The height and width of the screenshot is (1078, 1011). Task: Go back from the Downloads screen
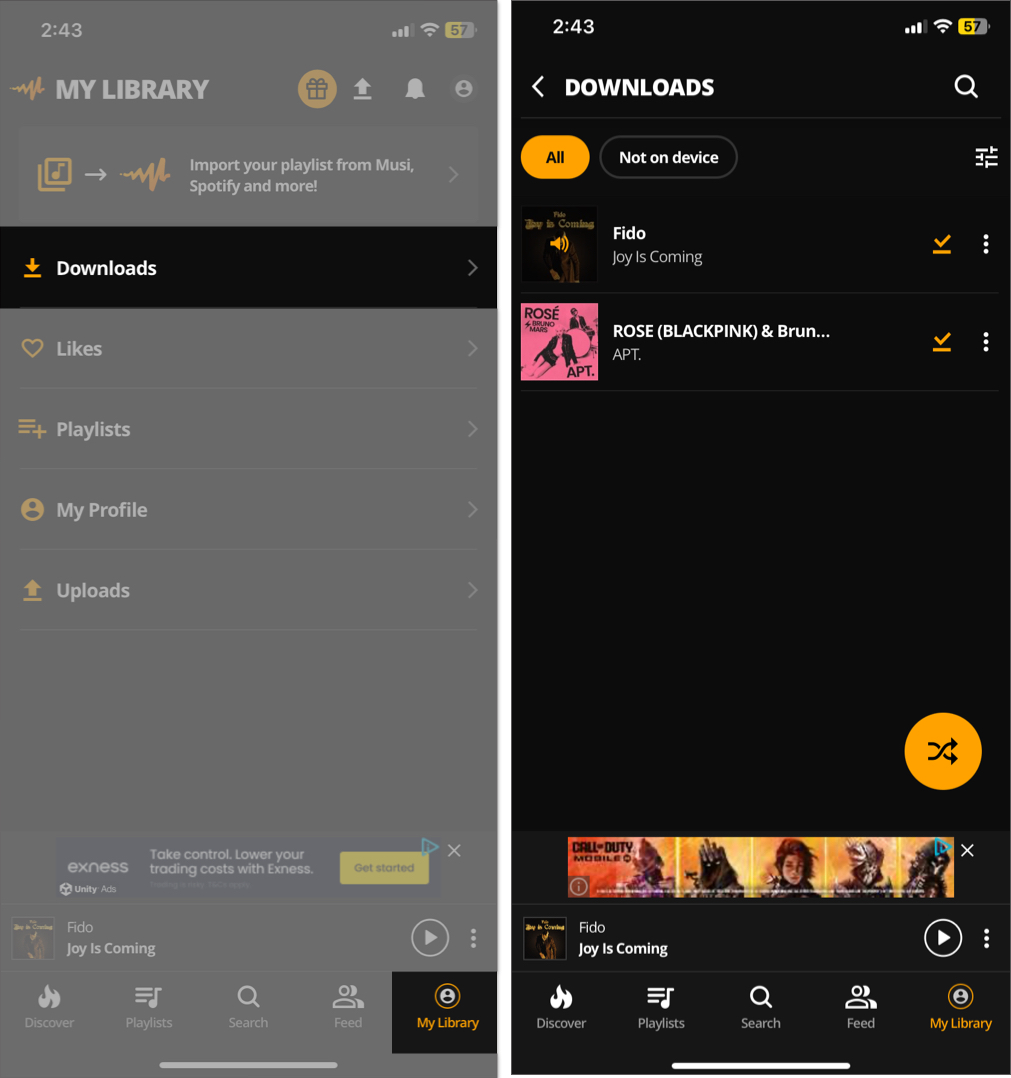coord(538,87)
